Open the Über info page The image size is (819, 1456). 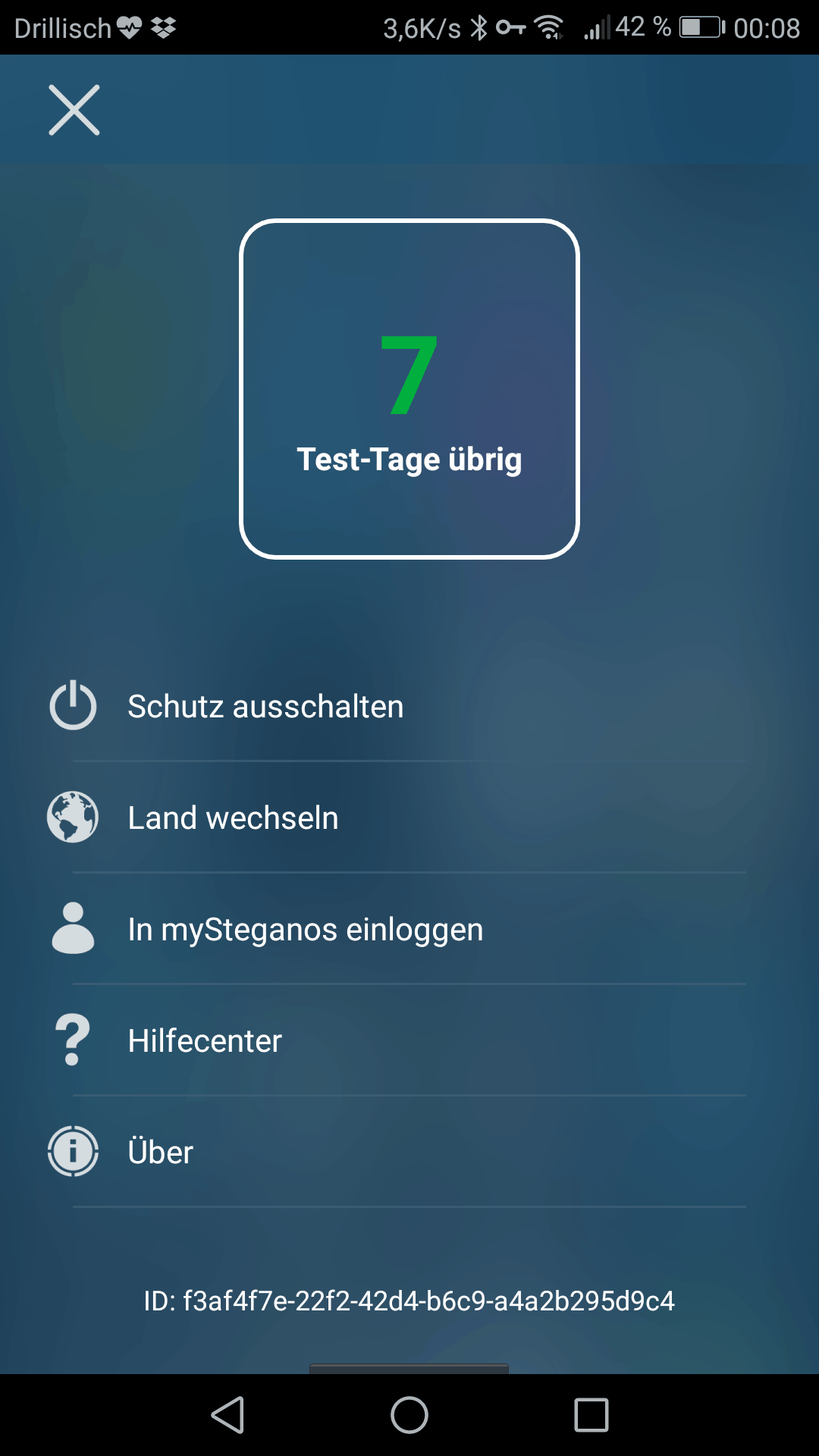[409, 1152]
